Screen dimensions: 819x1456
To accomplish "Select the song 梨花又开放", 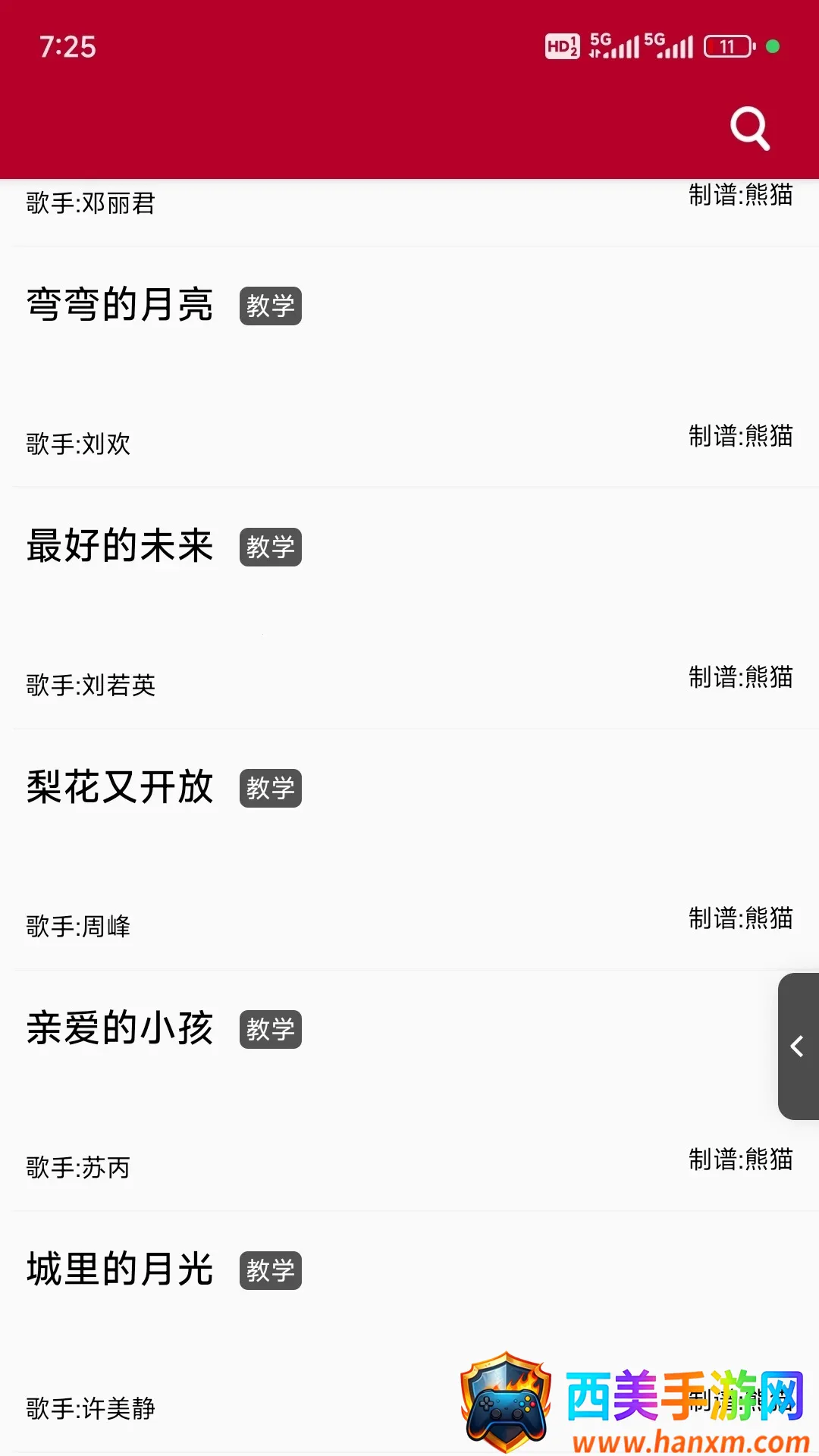I will point(120,787).
